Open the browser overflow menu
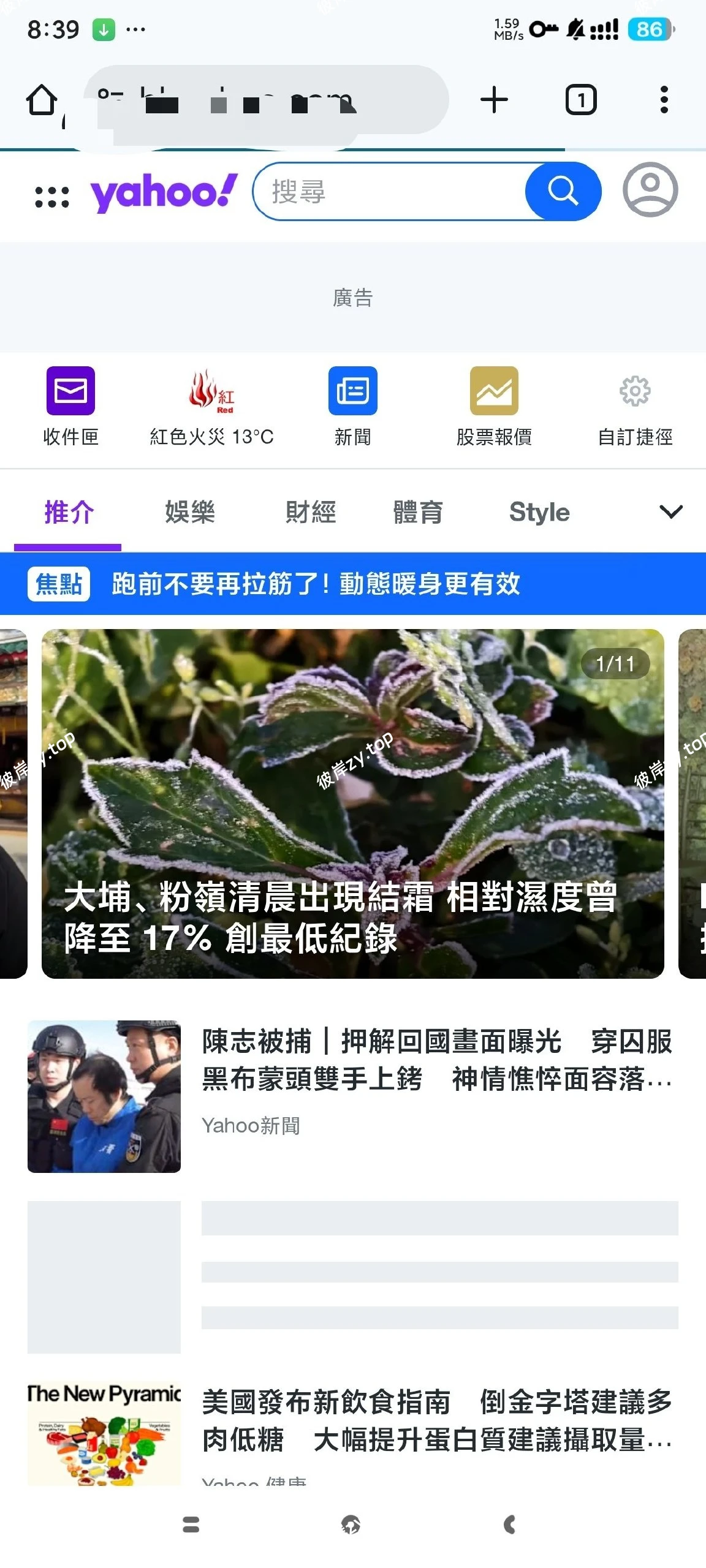706x1568 pixels. tap(664, 99)
